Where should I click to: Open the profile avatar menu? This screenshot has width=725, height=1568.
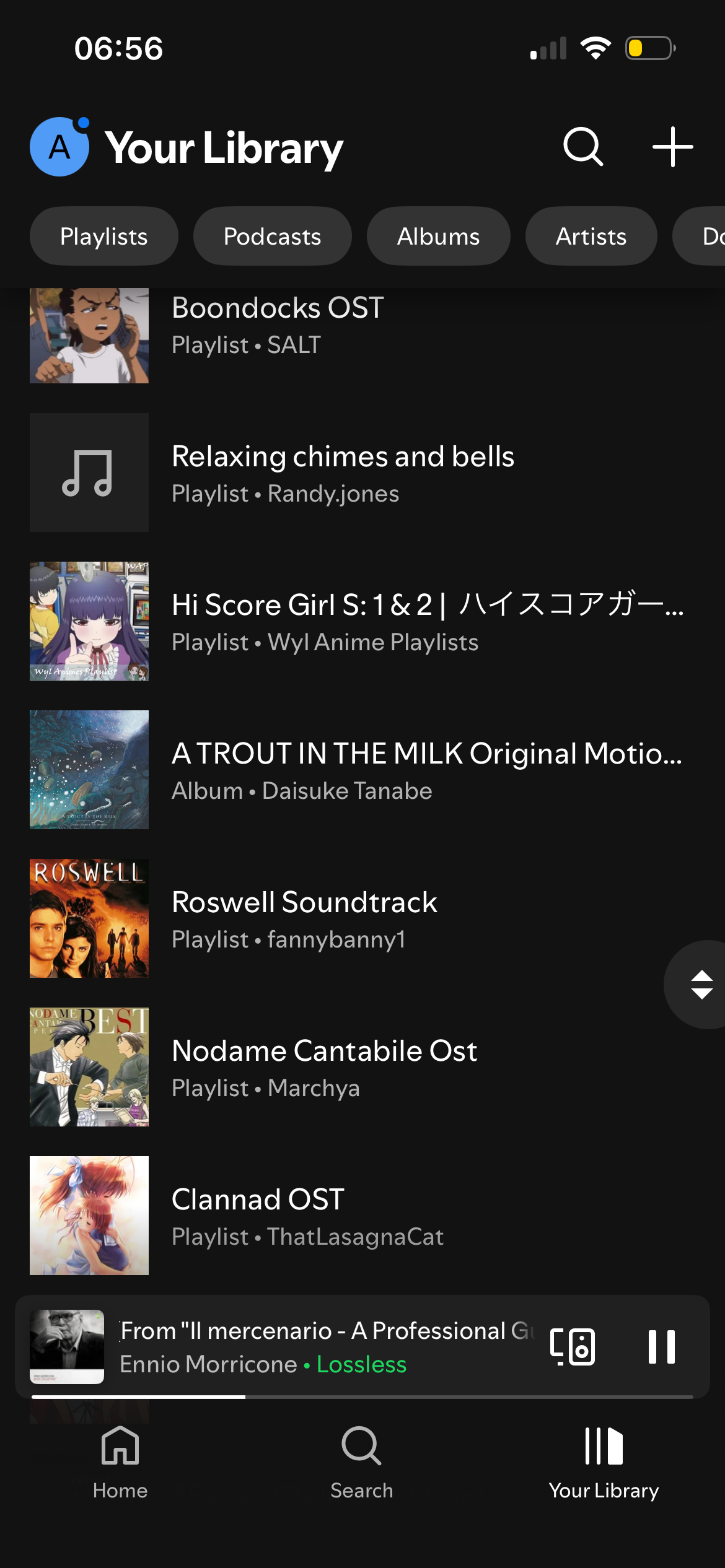tap(59, 147)
